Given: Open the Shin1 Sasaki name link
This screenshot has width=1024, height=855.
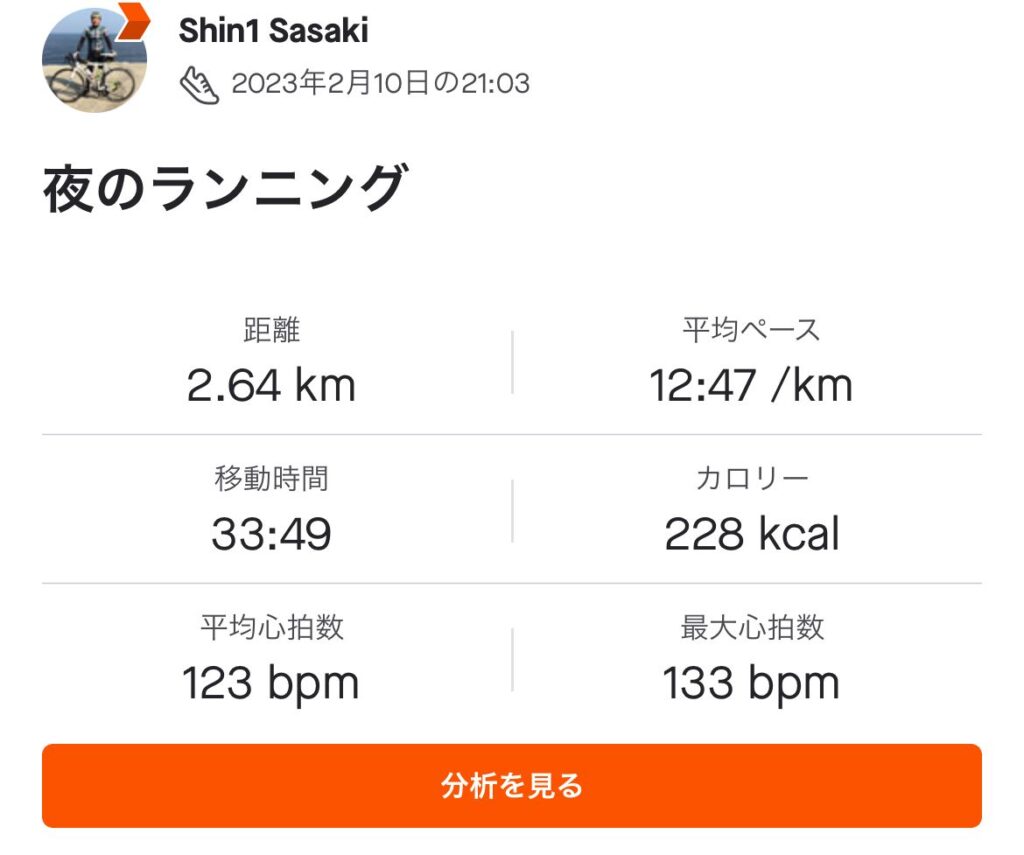Looking at the screenshot, I should click(x=273, y=31).
